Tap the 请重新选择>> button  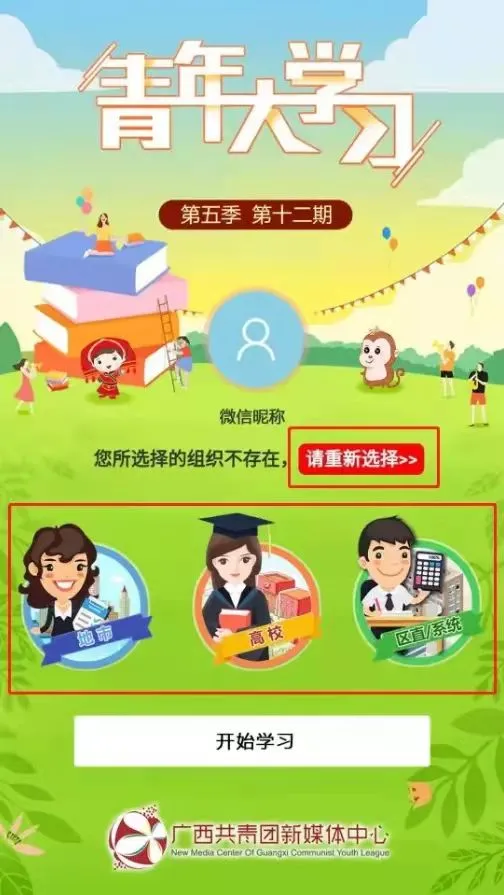[x=361, y=459]
